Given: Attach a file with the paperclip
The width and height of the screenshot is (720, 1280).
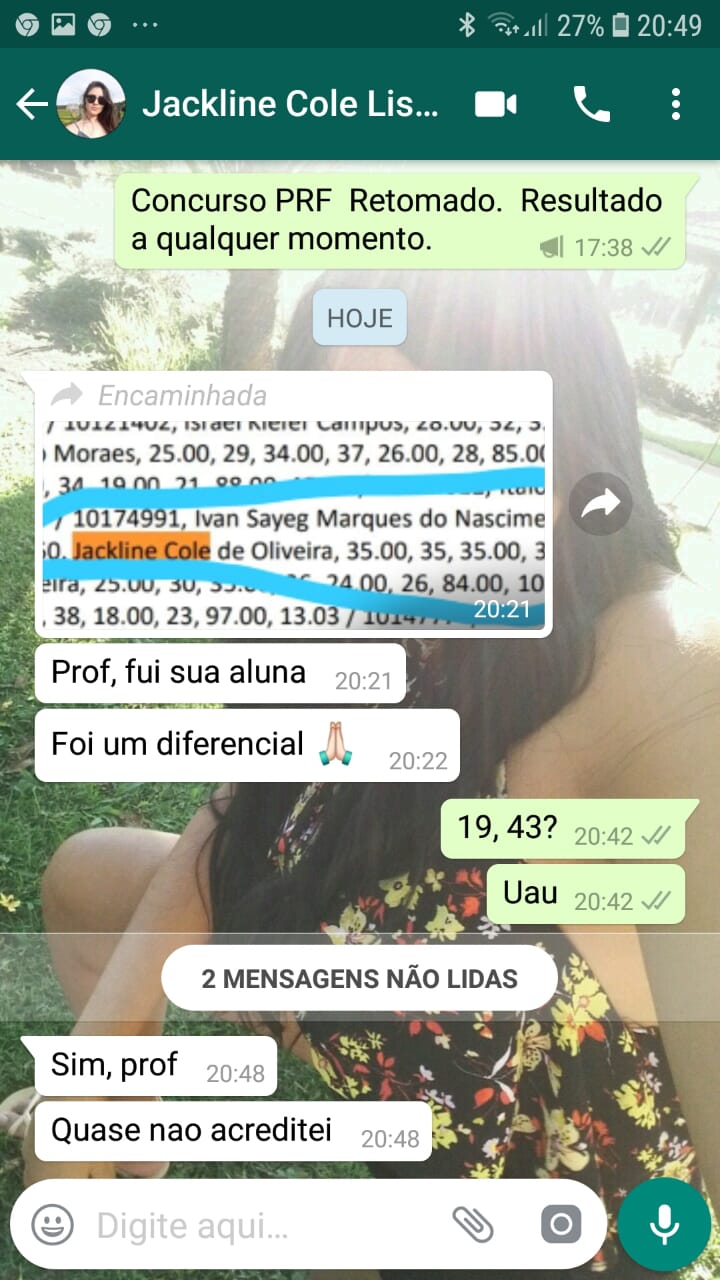Looking at the screenshot, I should 473,1224.
